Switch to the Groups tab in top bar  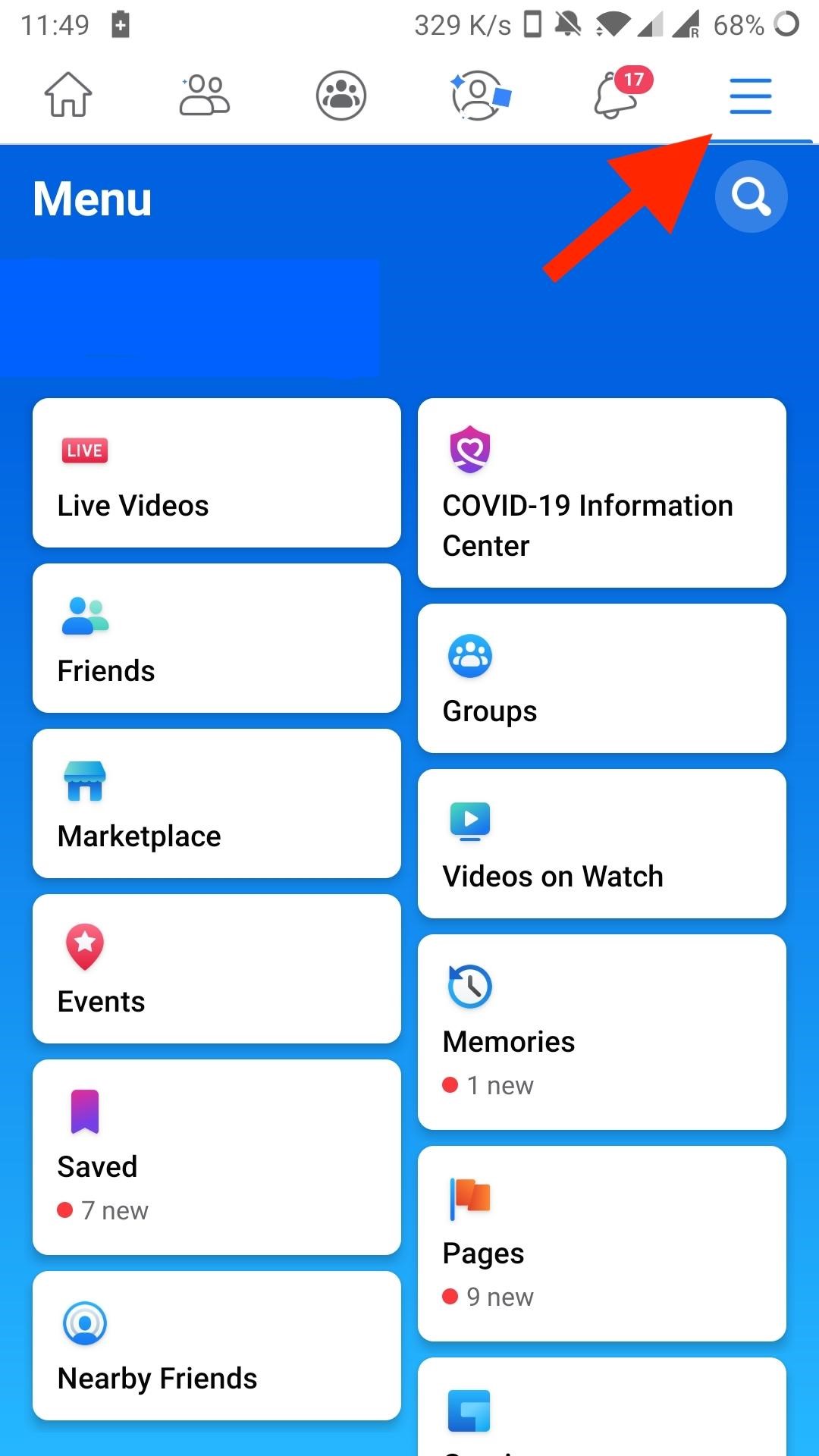[x=341, y=96]
